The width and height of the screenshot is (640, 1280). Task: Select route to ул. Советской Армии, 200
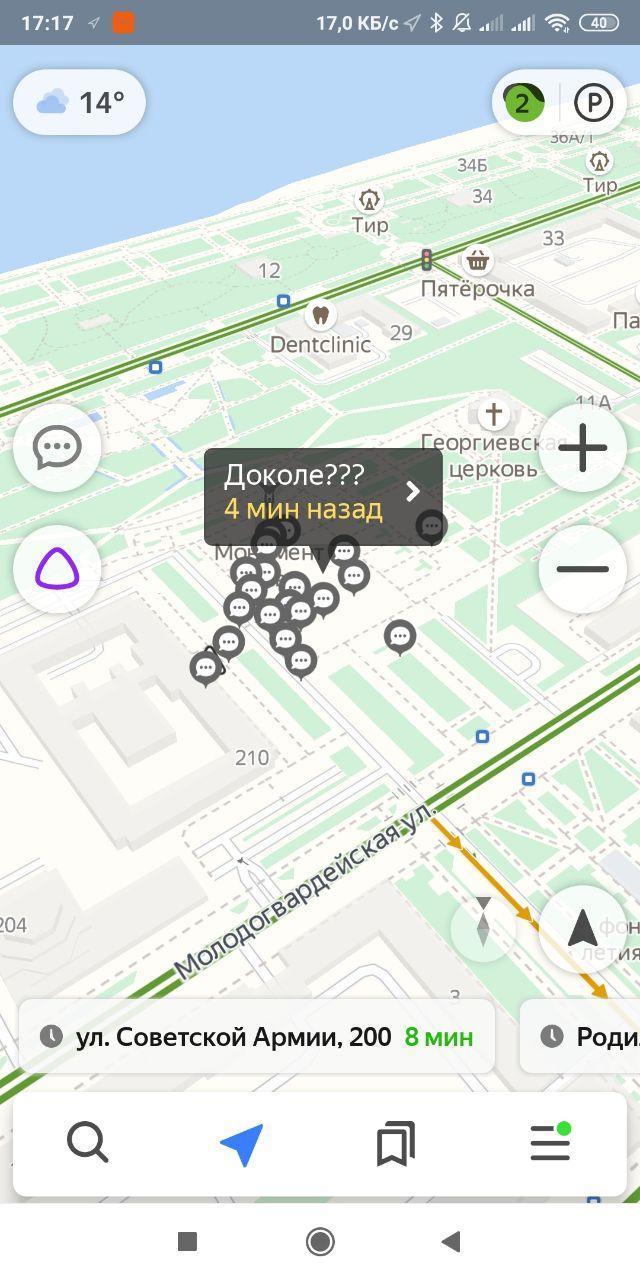point(256,1037)
